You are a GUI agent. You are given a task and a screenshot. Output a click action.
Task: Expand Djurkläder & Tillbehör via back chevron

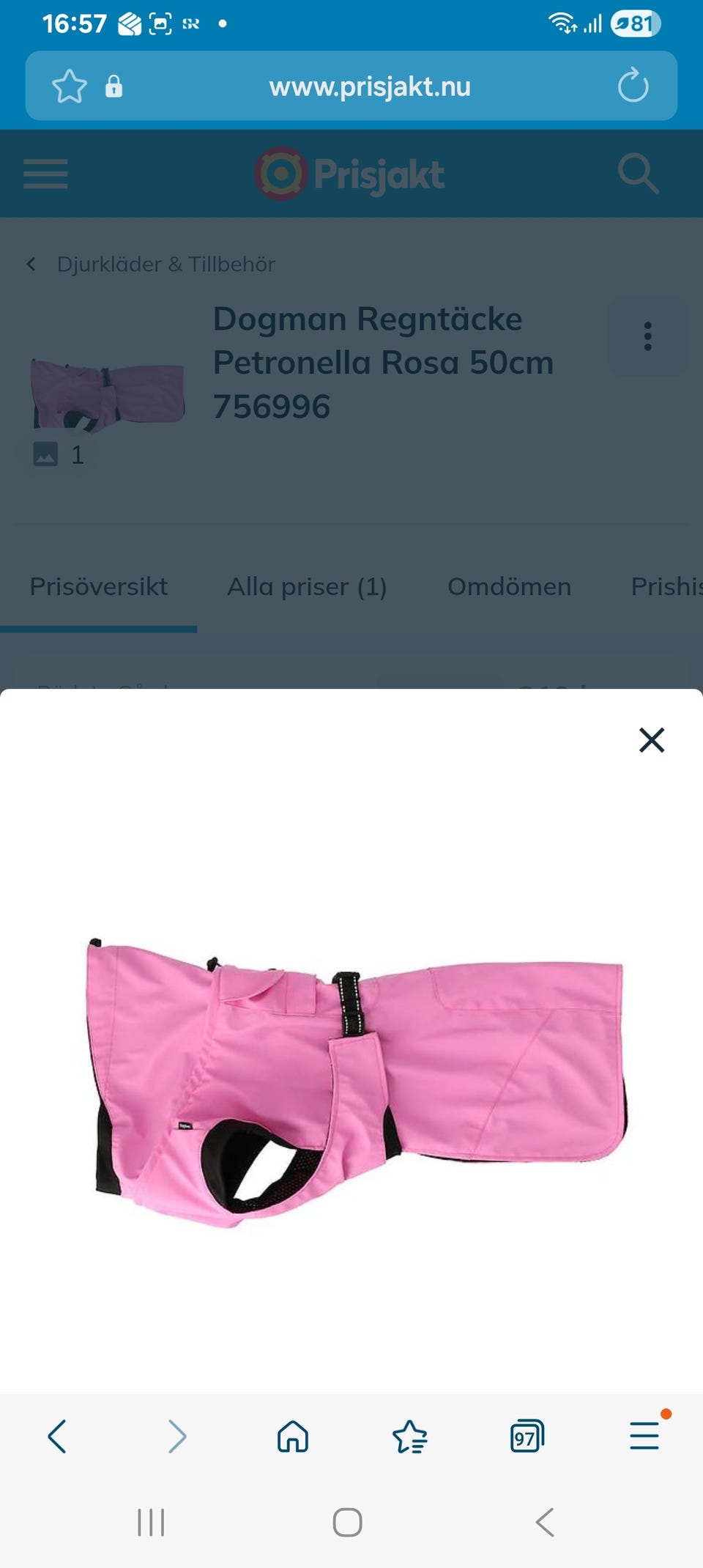(x=31, y=264)
